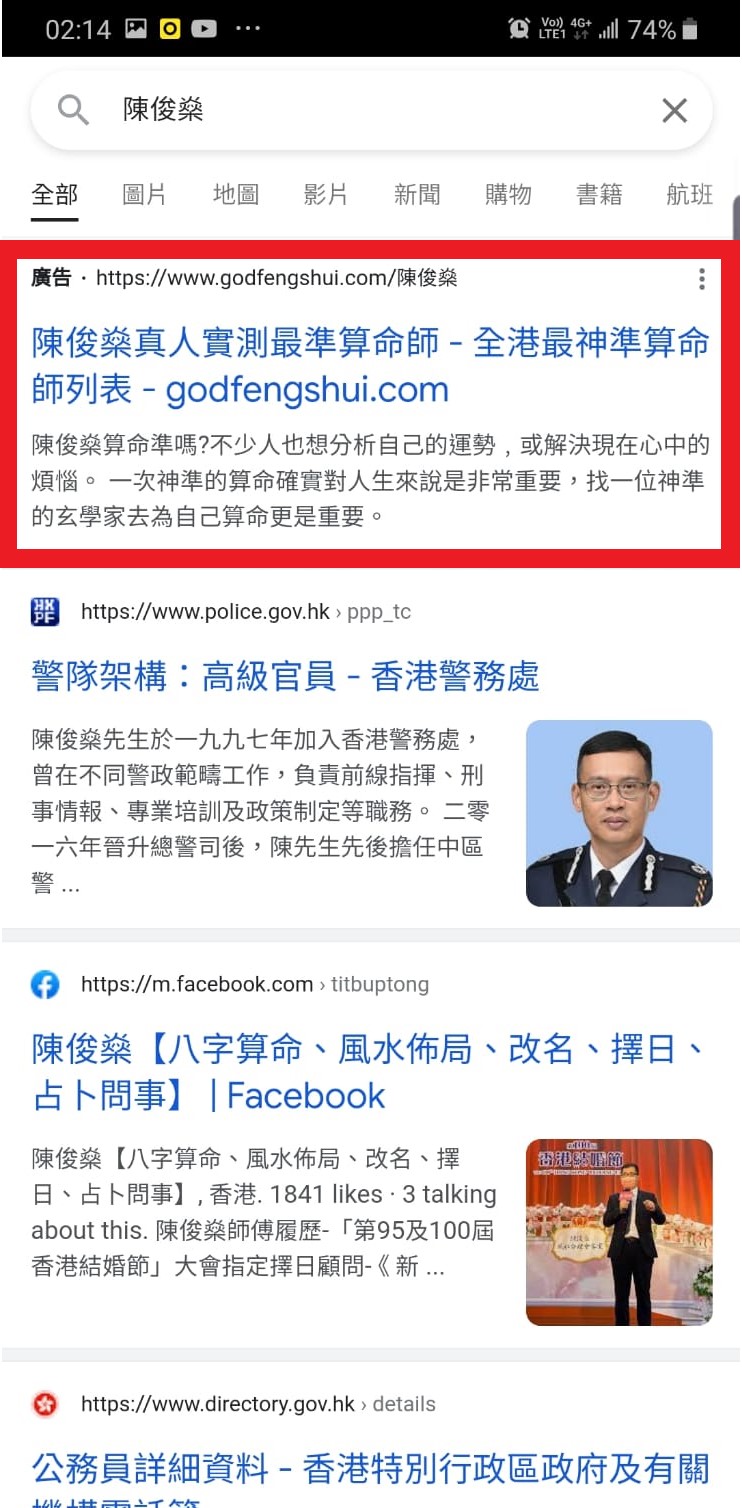
Task: Open 警隊架構：高級官員 - 香港警務處 result
Action: [x=285, y=677]
